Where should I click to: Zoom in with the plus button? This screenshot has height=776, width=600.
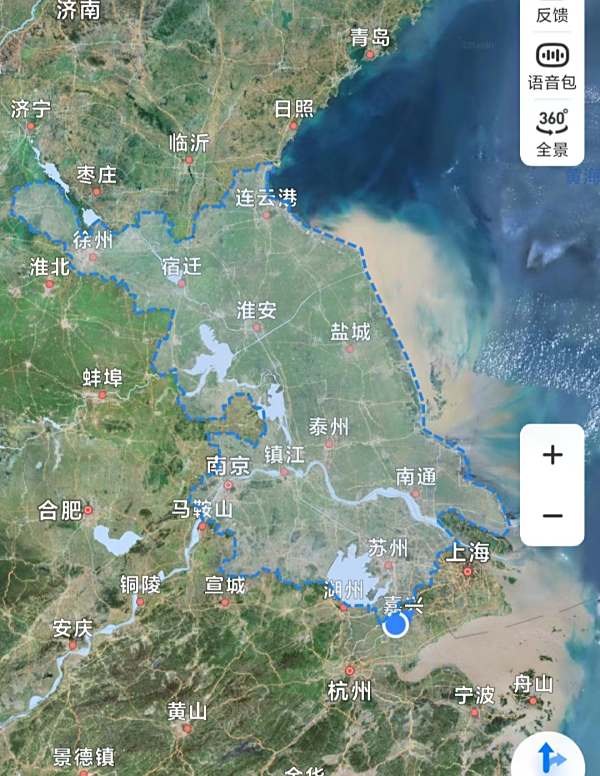click(552, 455)
